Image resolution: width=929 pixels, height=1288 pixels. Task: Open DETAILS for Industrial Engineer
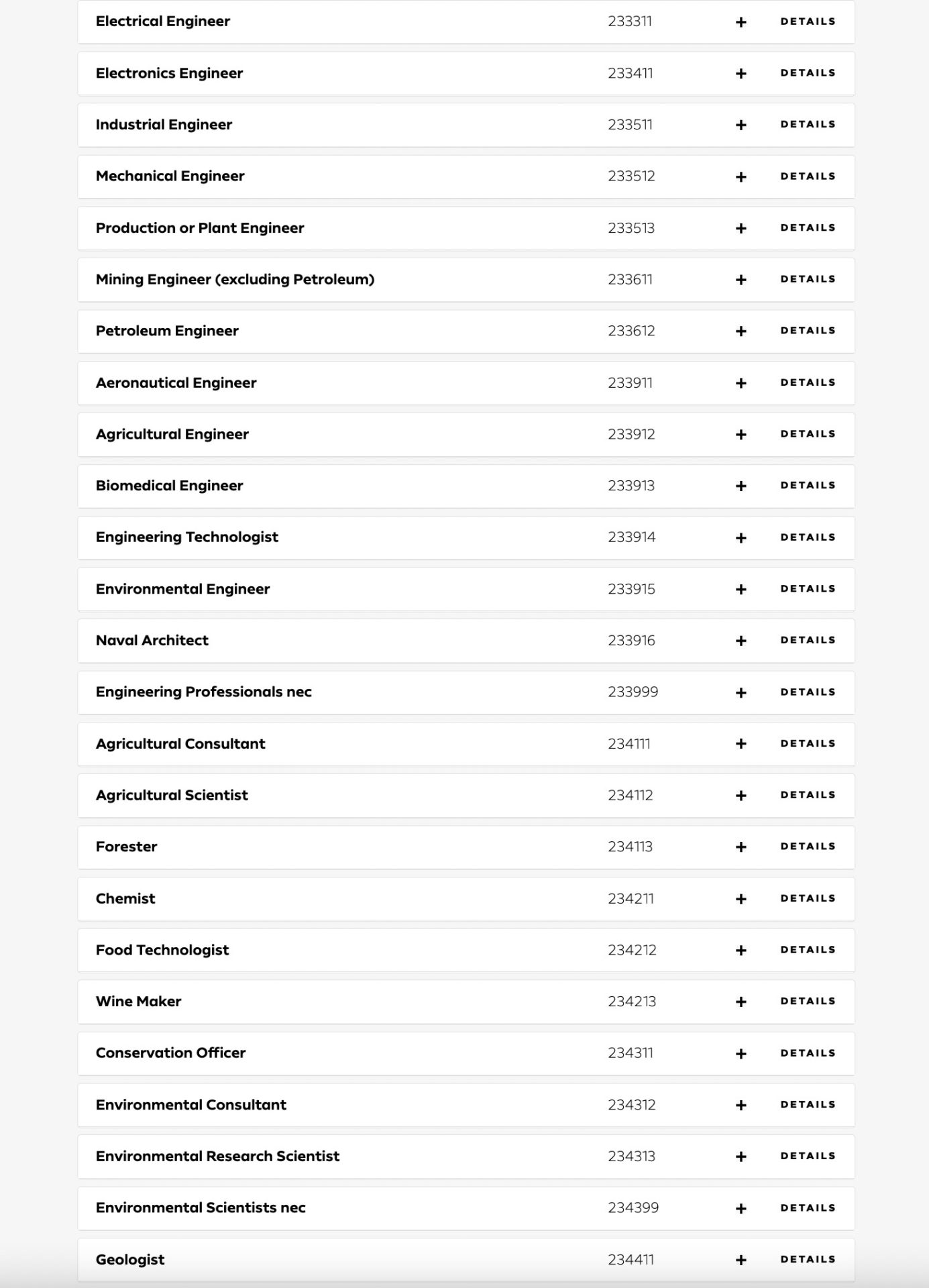click(x=808, y=124)
